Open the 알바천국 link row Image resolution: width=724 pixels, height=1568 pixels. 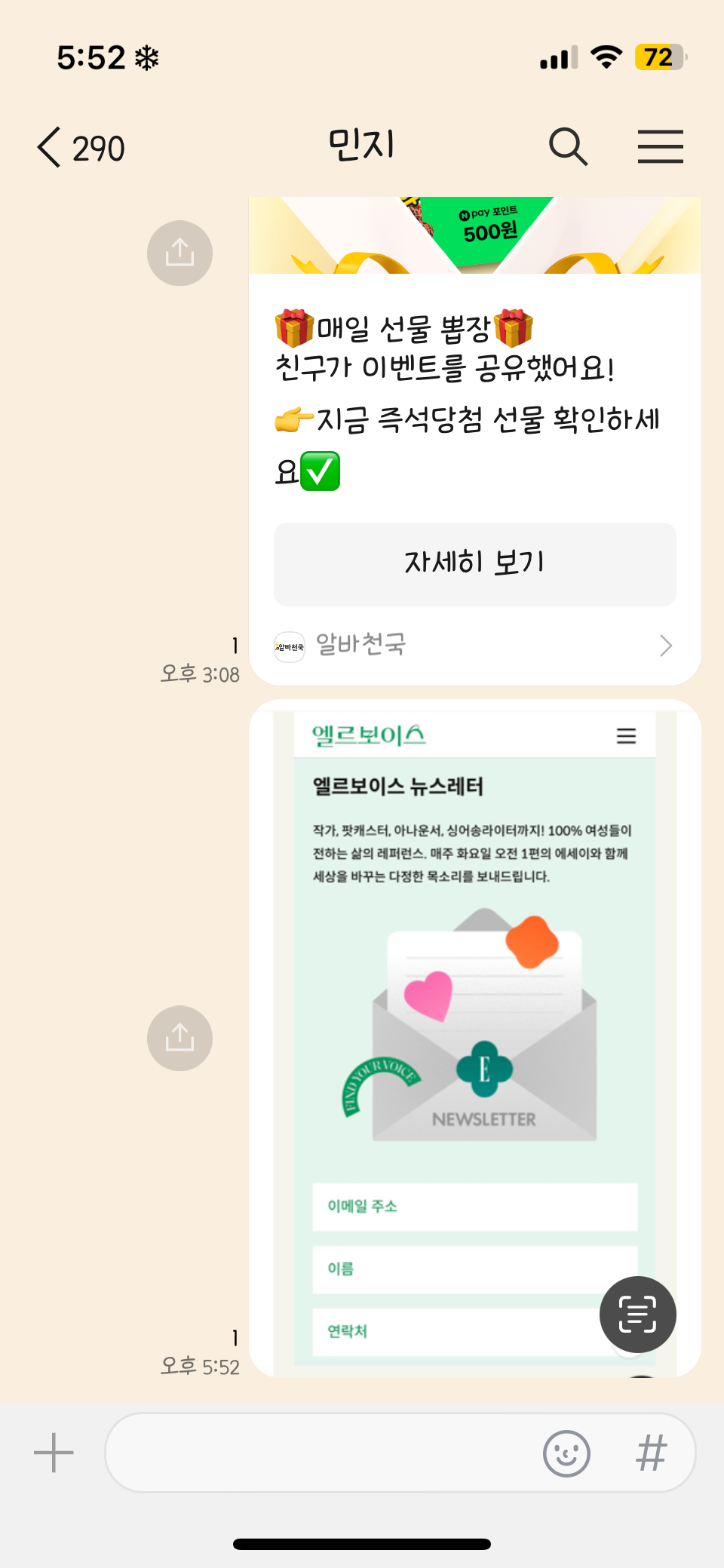(474, 646)
